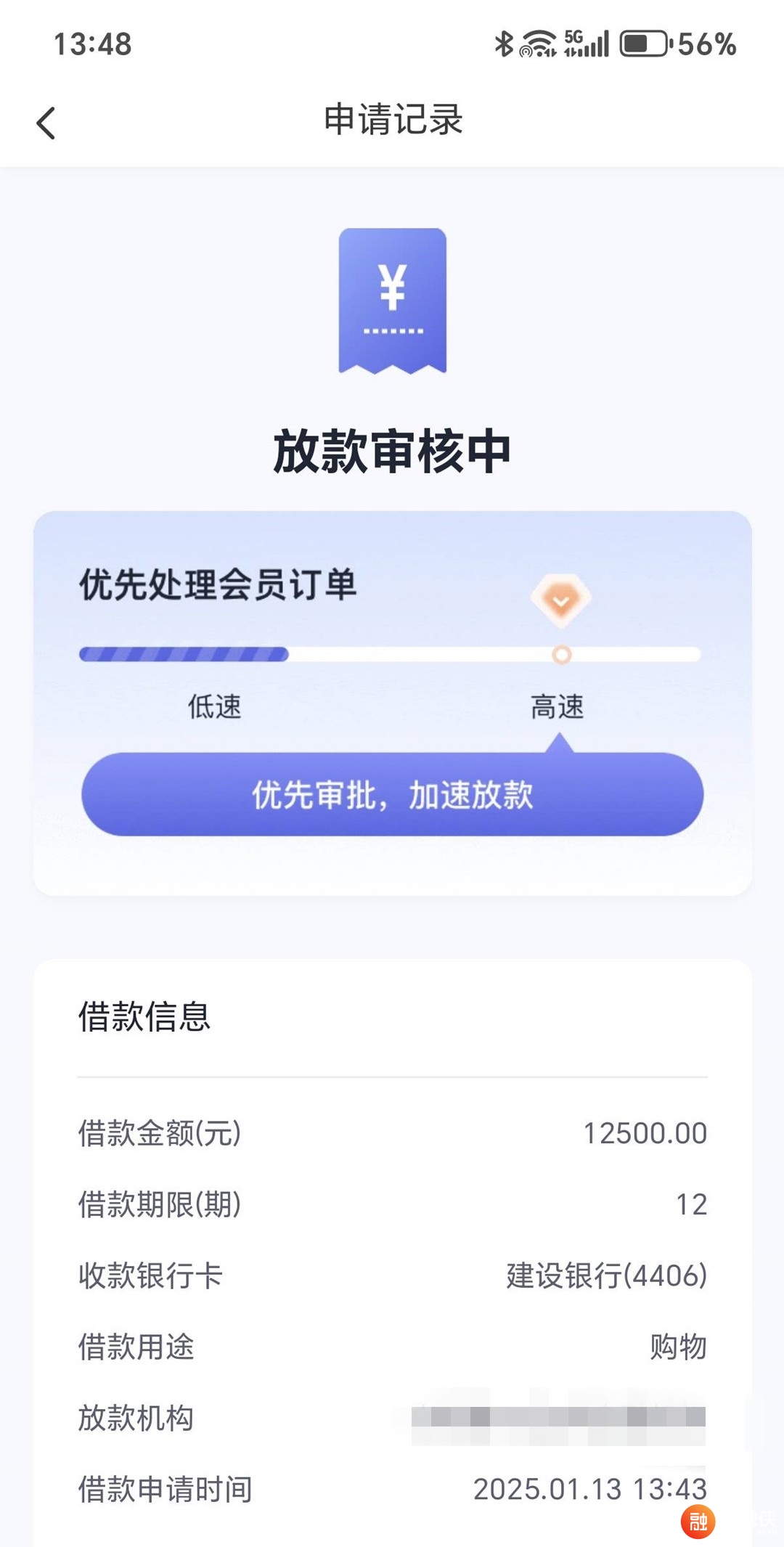Go back from 申请记录 page

coord(46,123)
